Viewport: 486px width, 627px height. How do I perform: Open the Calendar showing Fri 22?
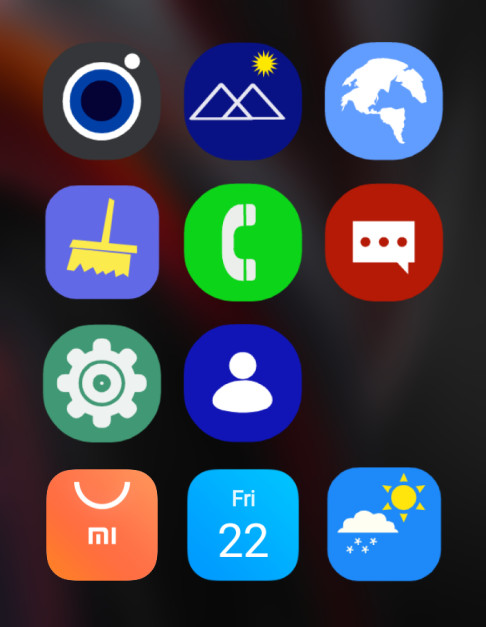pyautogui.click(x=243, y=525)
